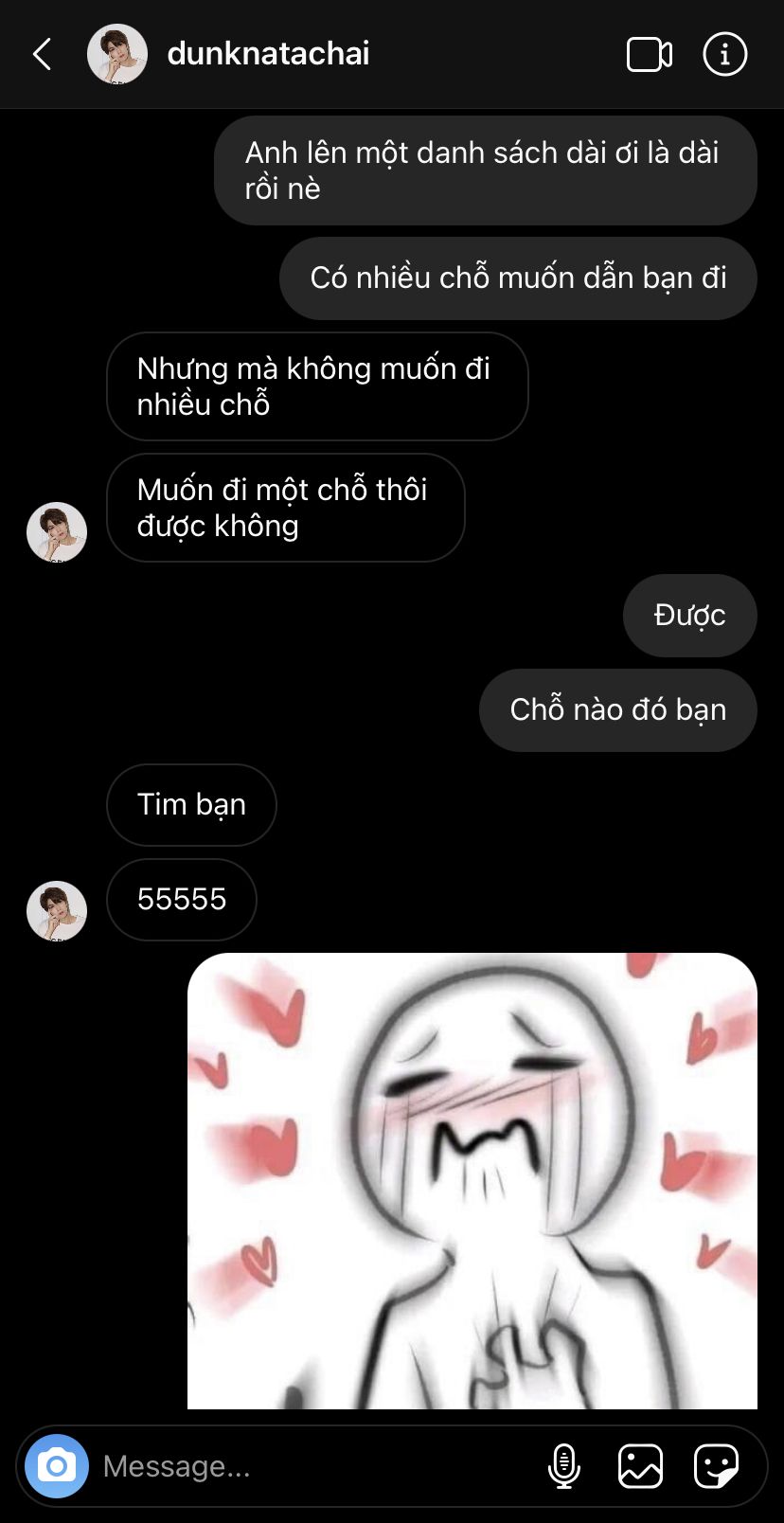This screenshot has height=1523, width=784.
Task: Open the sticker picker
Action: 716,1466
